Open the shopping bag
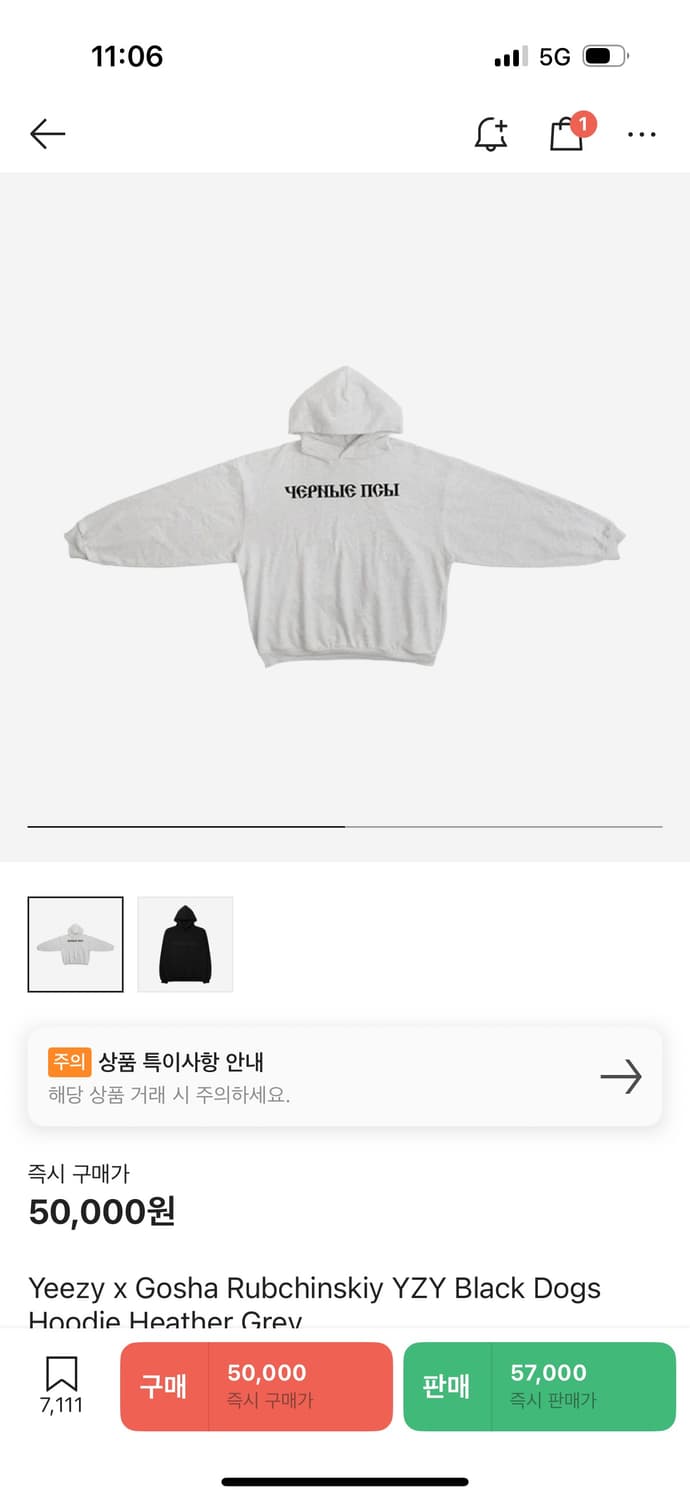 coord(567,134)
